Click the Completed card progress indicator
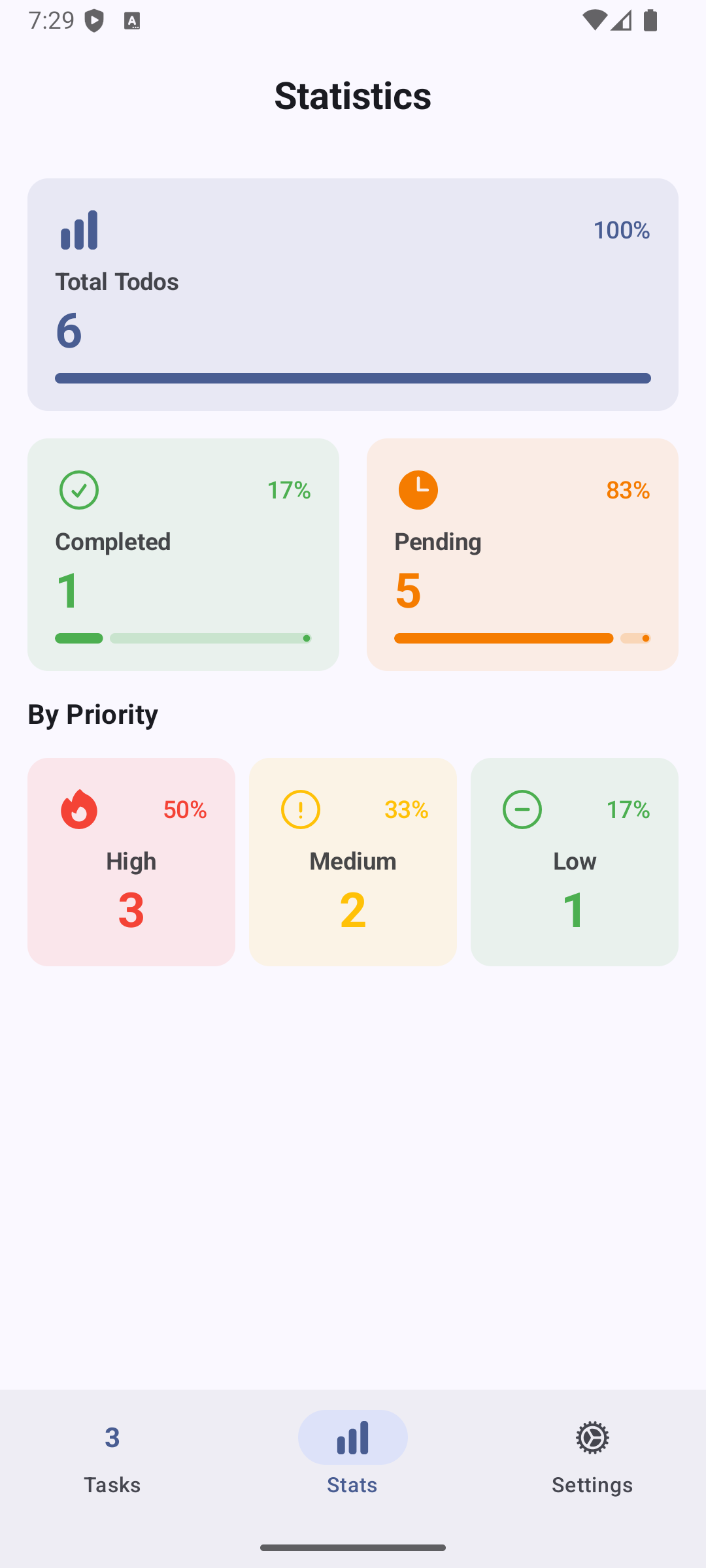Screen dimensions: 706x1568 pos(183,638)
